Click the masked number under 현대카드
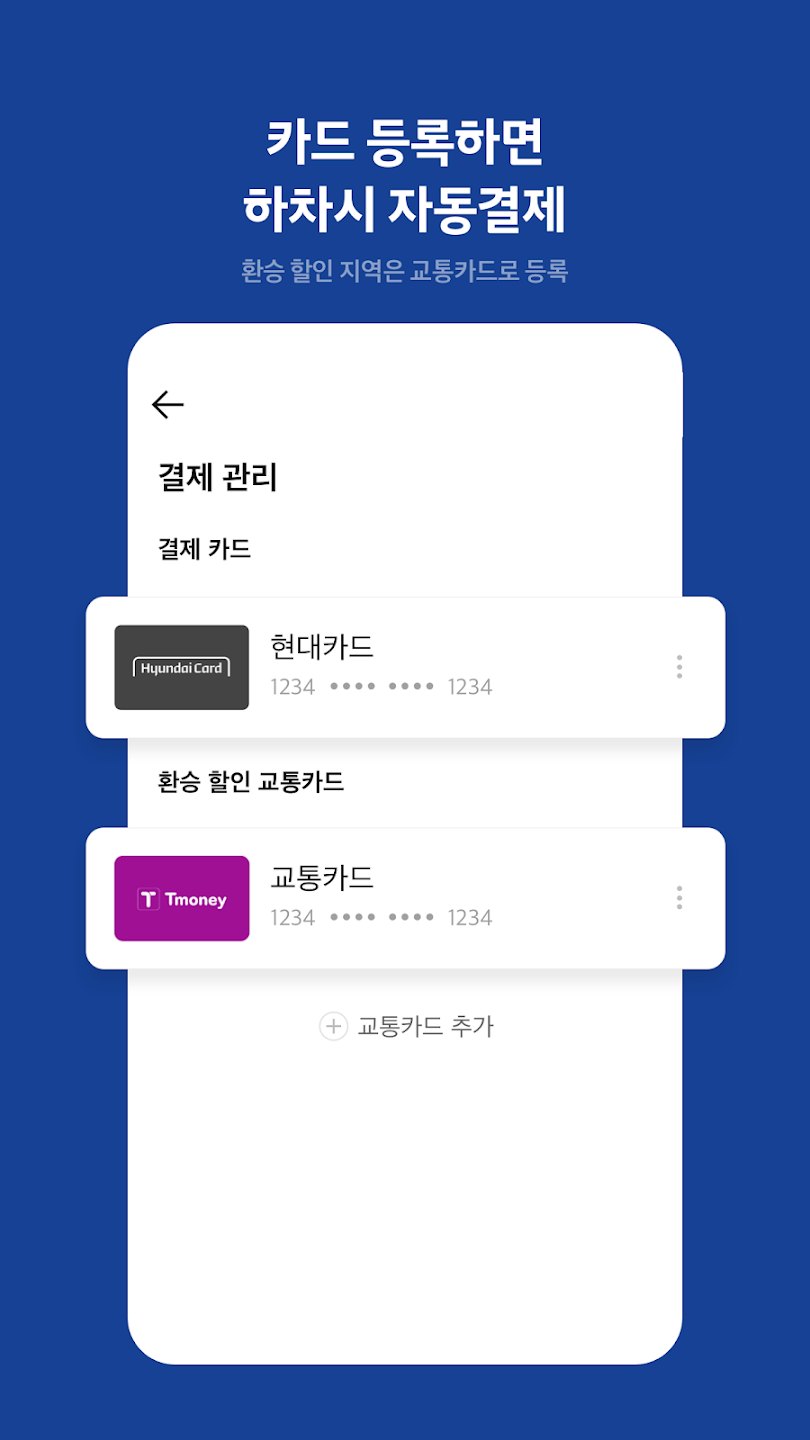 click(380, 687)
